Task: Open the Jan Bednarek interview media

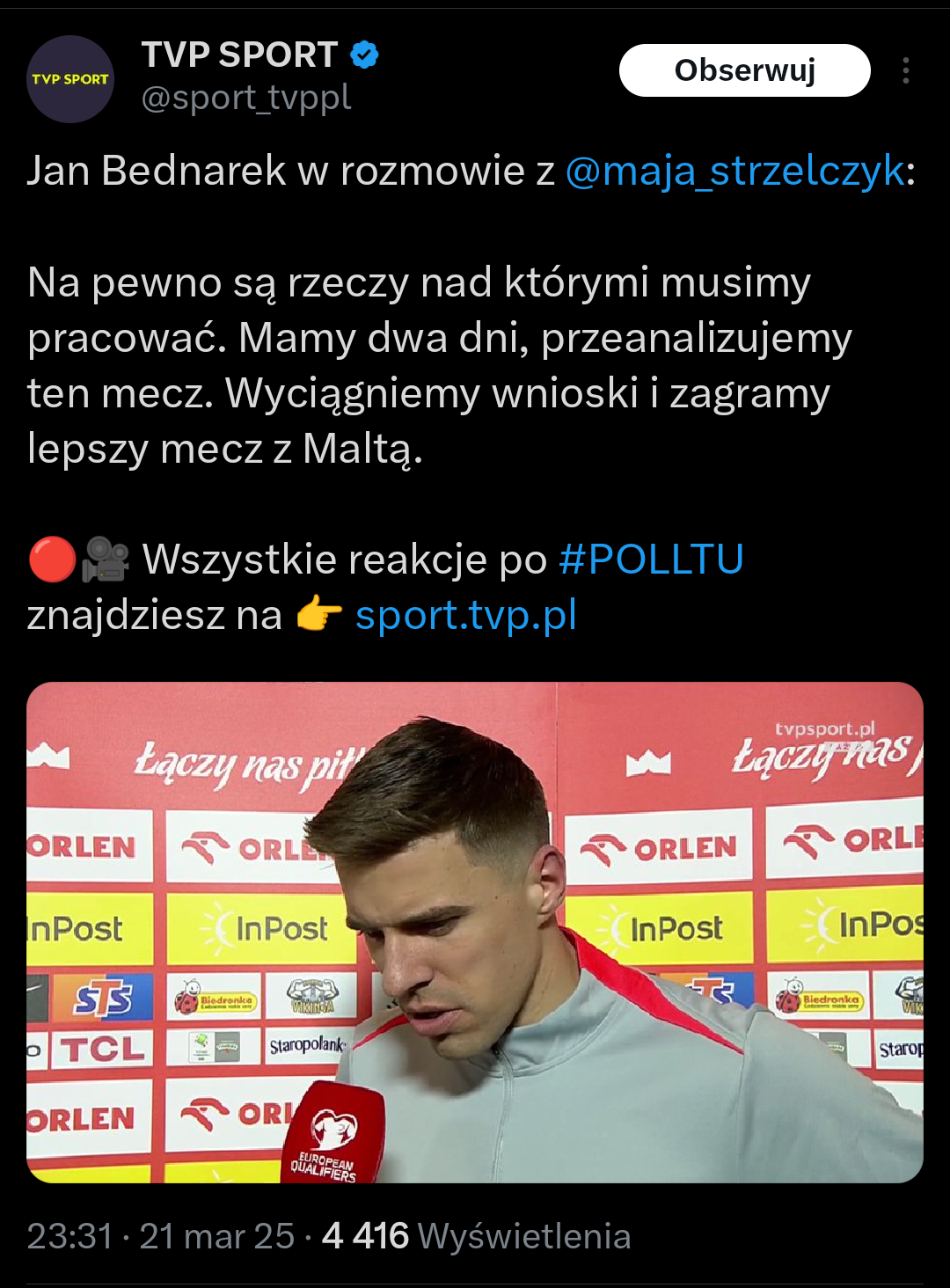Action: tap(475, 933)
